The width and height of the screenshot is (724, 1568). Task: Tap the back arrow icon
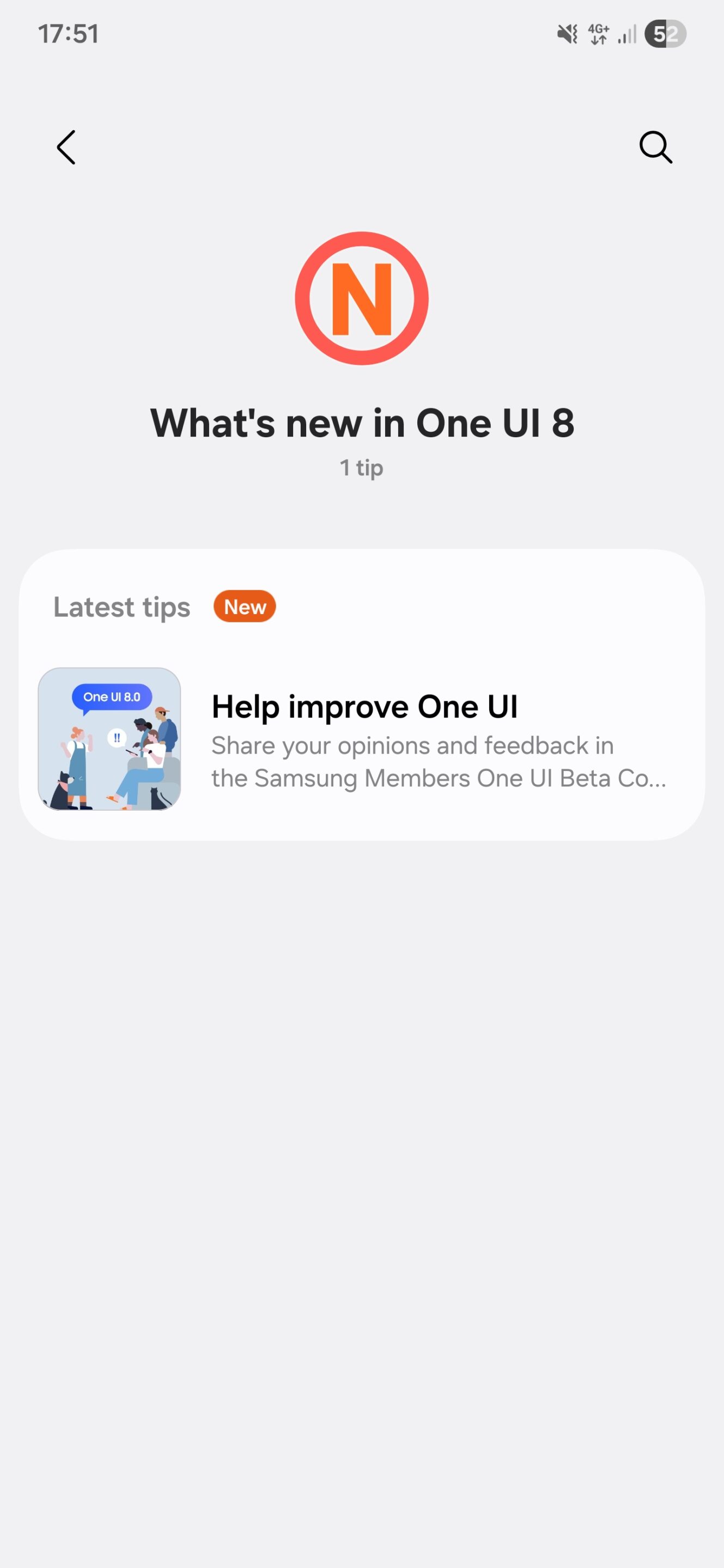(x=66, y=146)
